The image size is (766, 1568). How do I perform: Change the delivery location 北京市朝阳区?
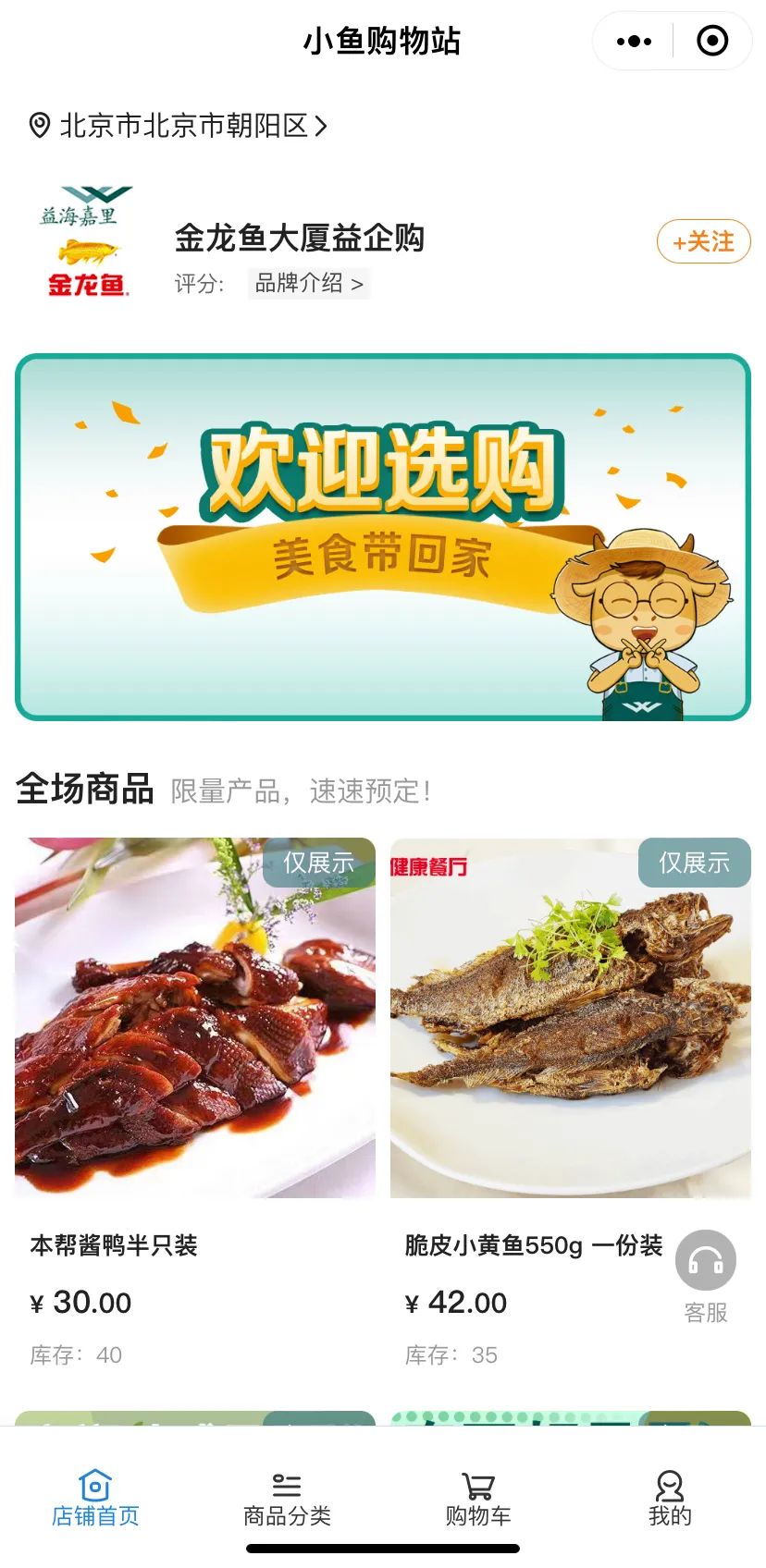179,126
